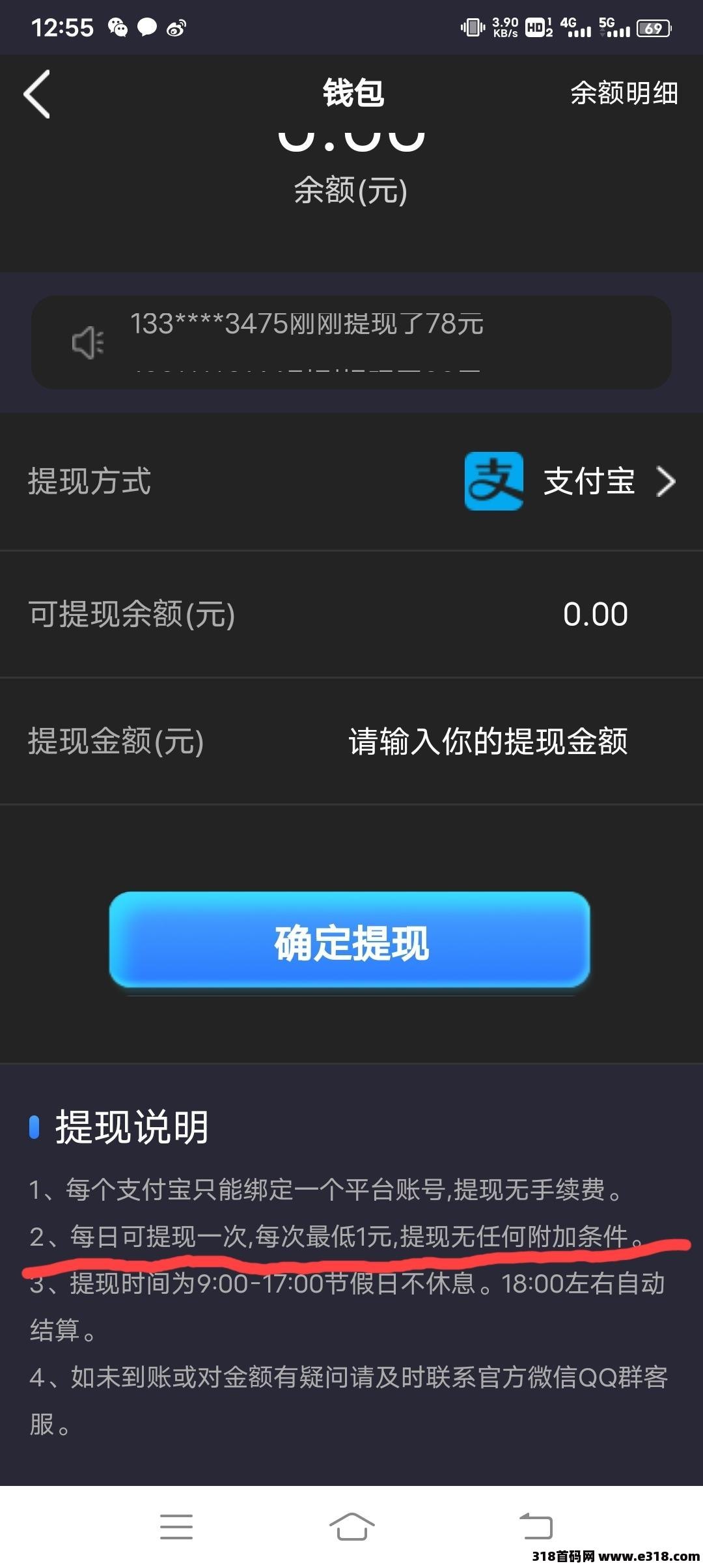
Task: Open 余额明细 in the top right
Action: (x=623, y=94)
